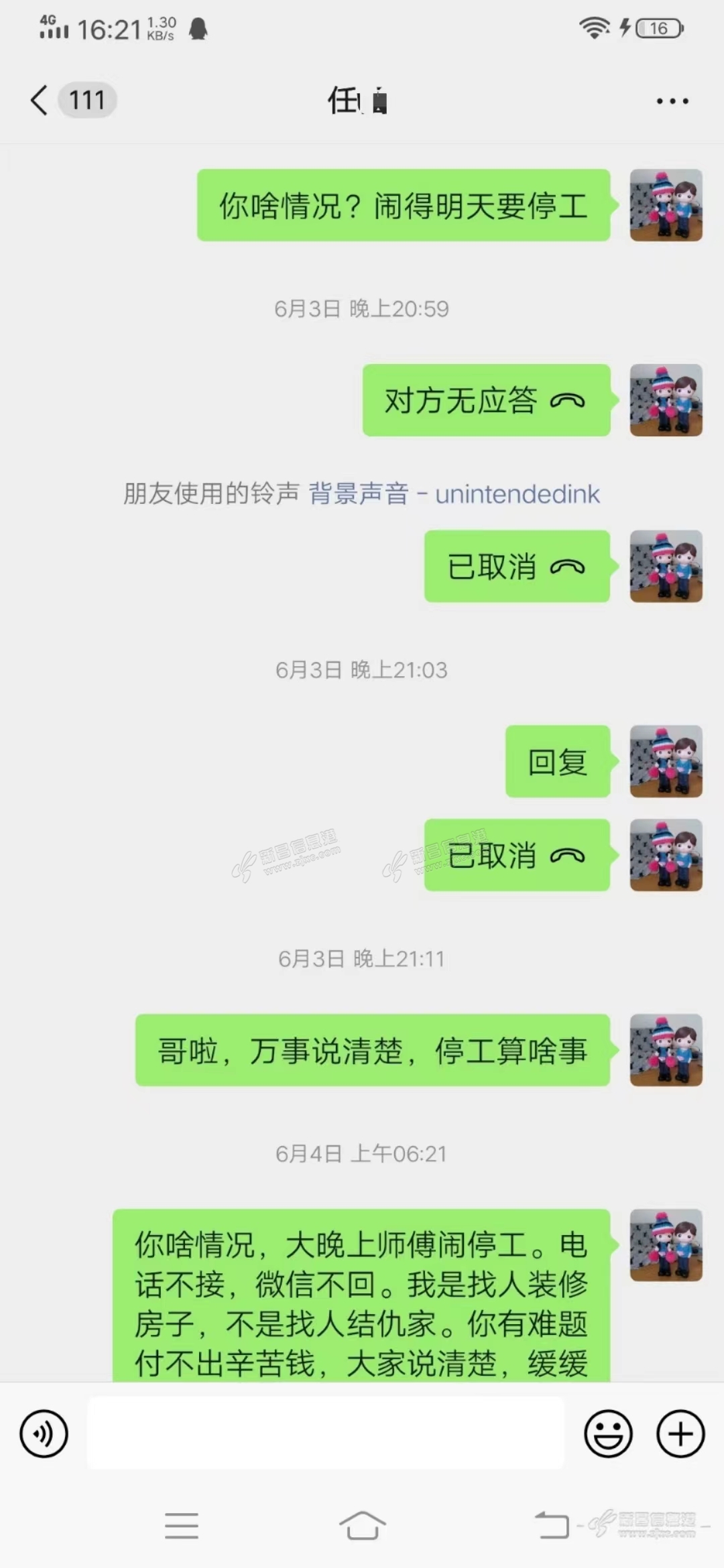Switch to voice message input
Image resolution: width=724 pixels, height=1568 pixels.
[x=44, y=1434]
